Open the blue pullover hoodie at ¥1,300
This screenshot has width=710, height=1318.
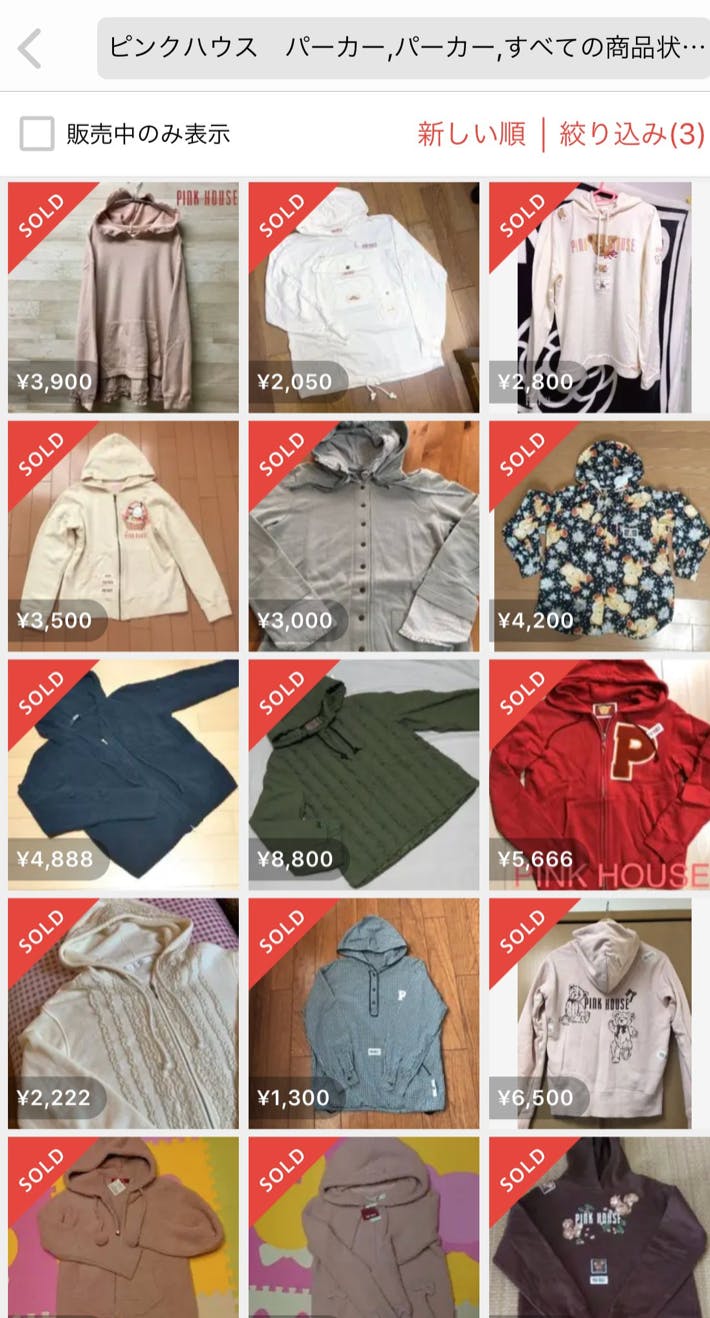point(364,1012)
